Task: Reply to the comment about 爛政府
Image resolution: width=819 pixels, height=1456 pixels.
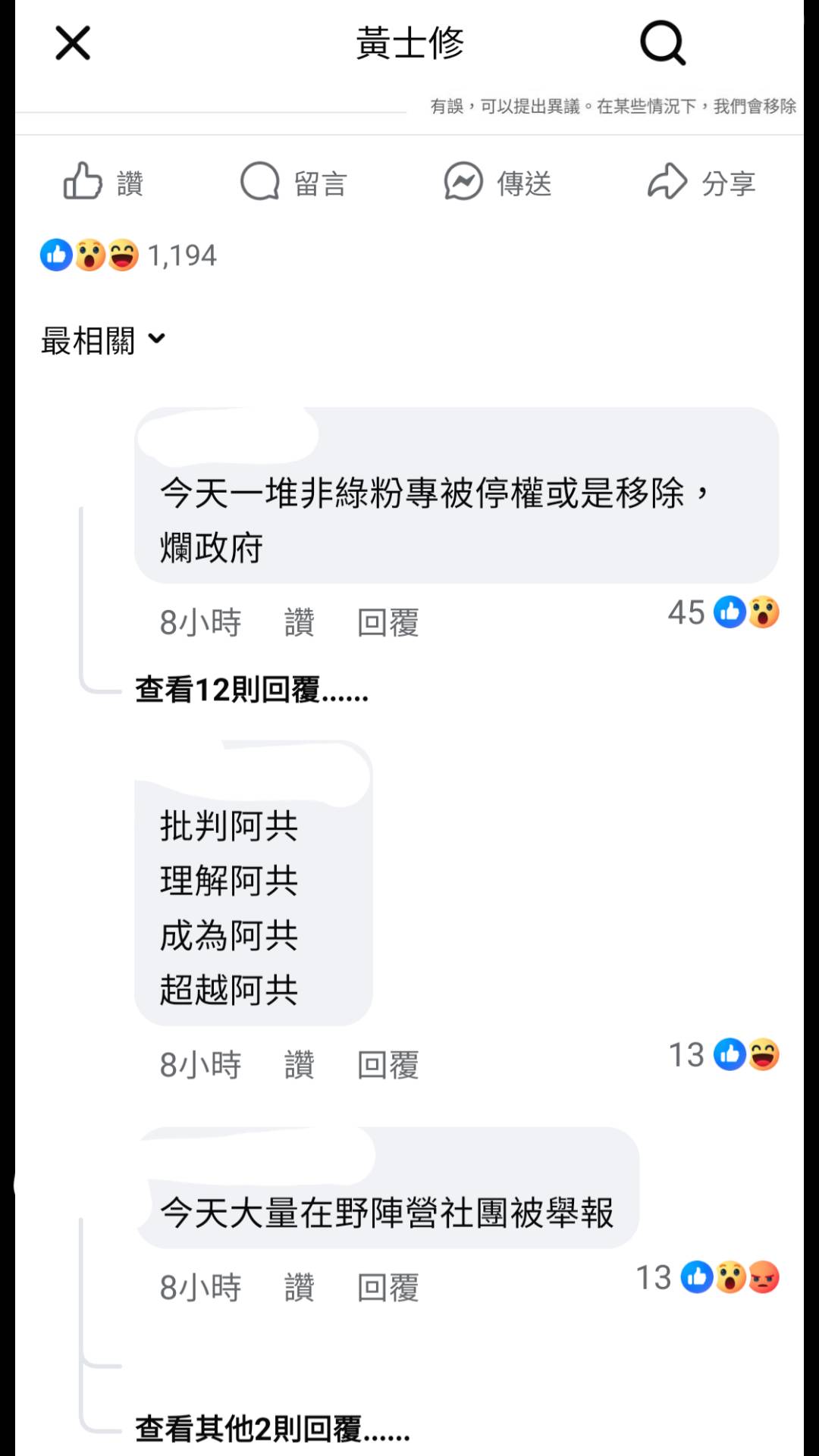Action: 388,623
